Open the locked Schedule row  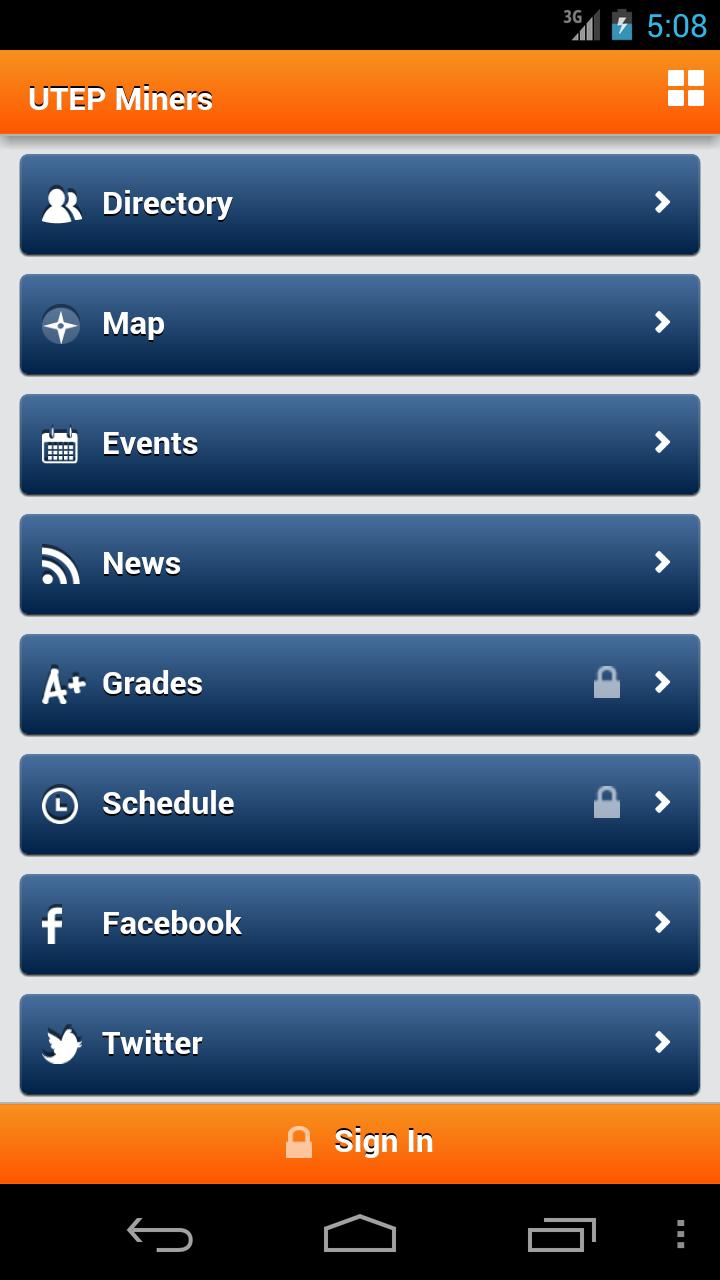click(360, 804)
